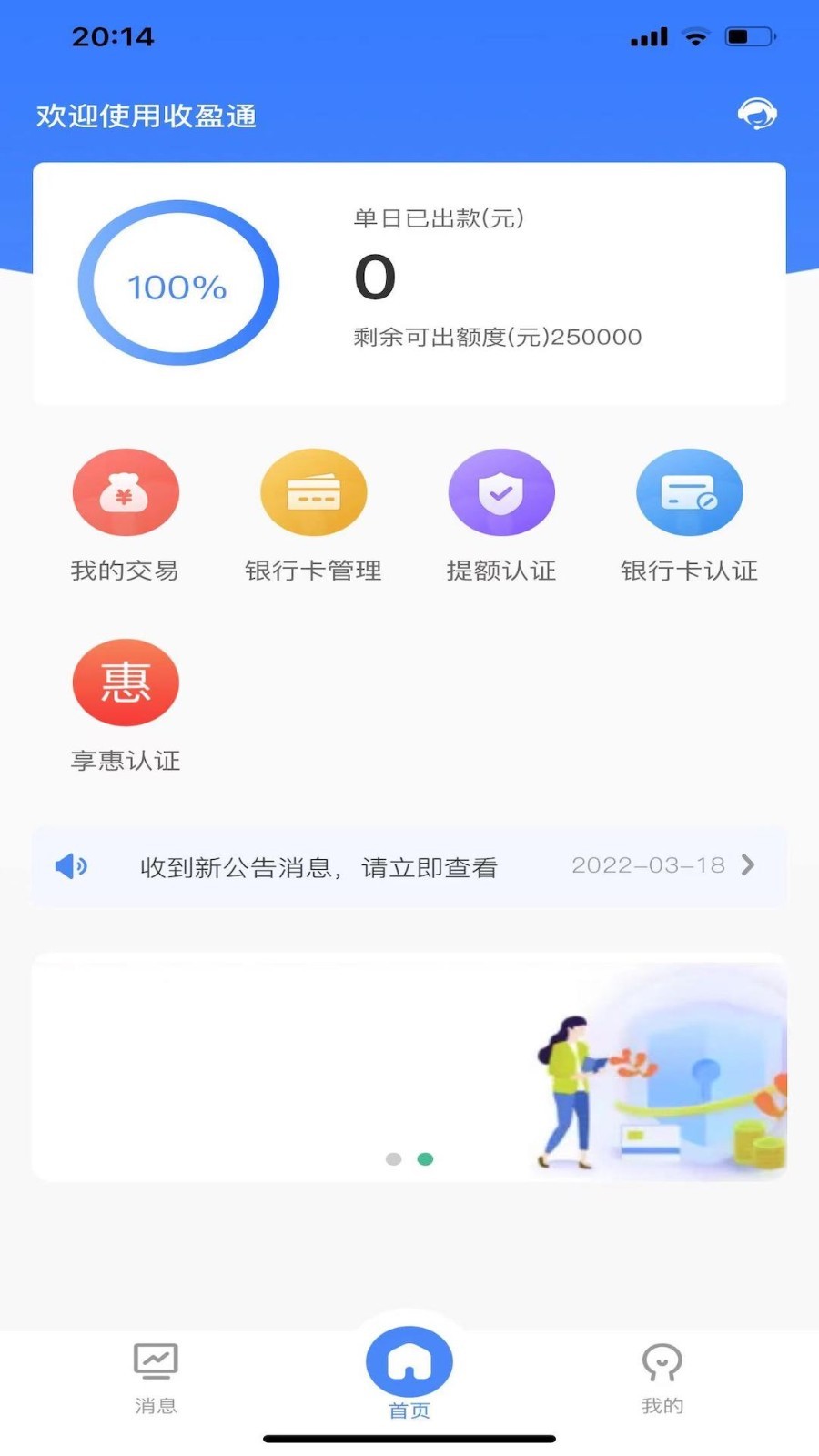Open the promotional banner
This screenshot has height=1456, width=819.
tap(409, 1067)
